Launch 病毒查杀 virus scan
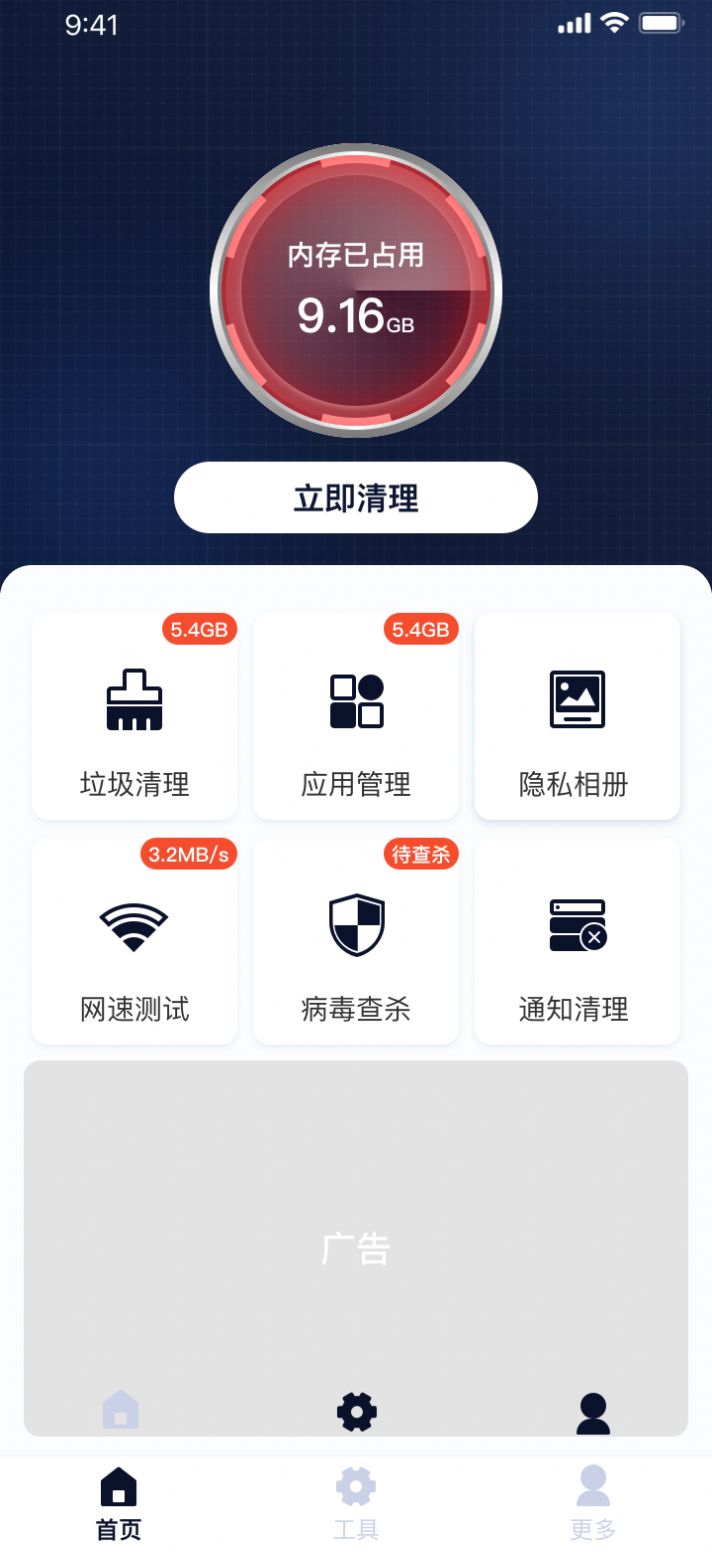 tap(356, 942)
